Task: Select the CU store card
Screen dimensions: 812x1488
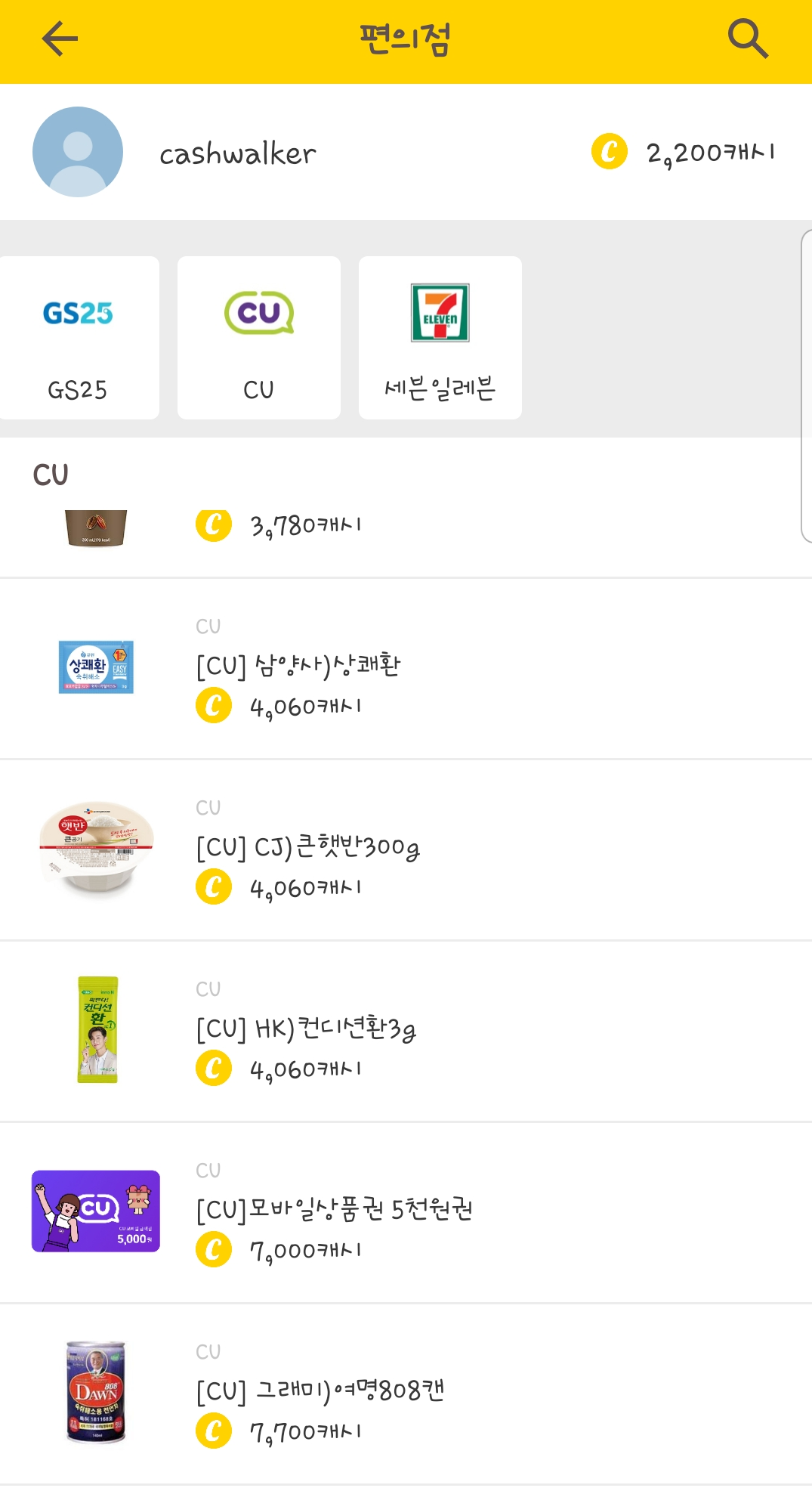Action: [259, 338]
